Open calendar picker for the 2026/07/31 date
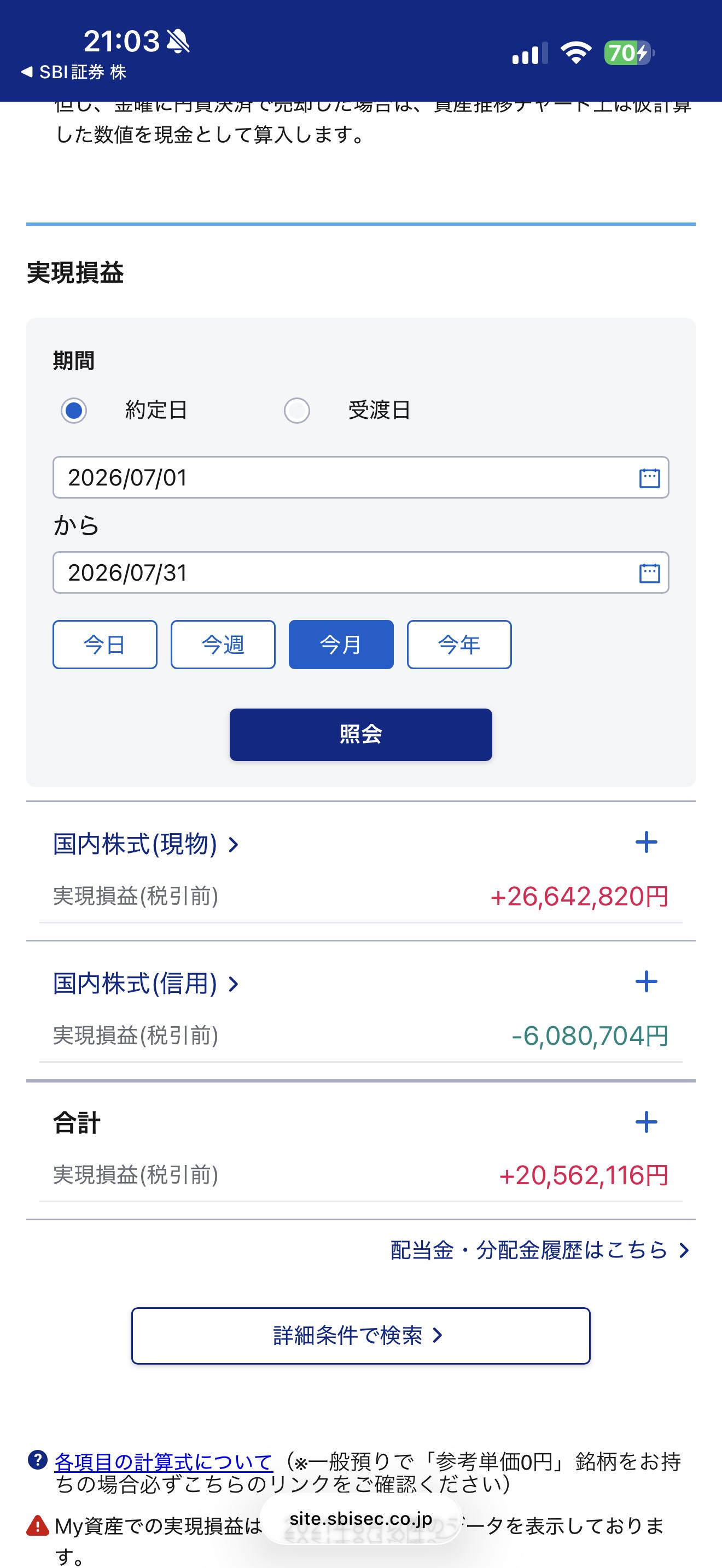Screen dimensions: 722x1568 coord(649,573)
